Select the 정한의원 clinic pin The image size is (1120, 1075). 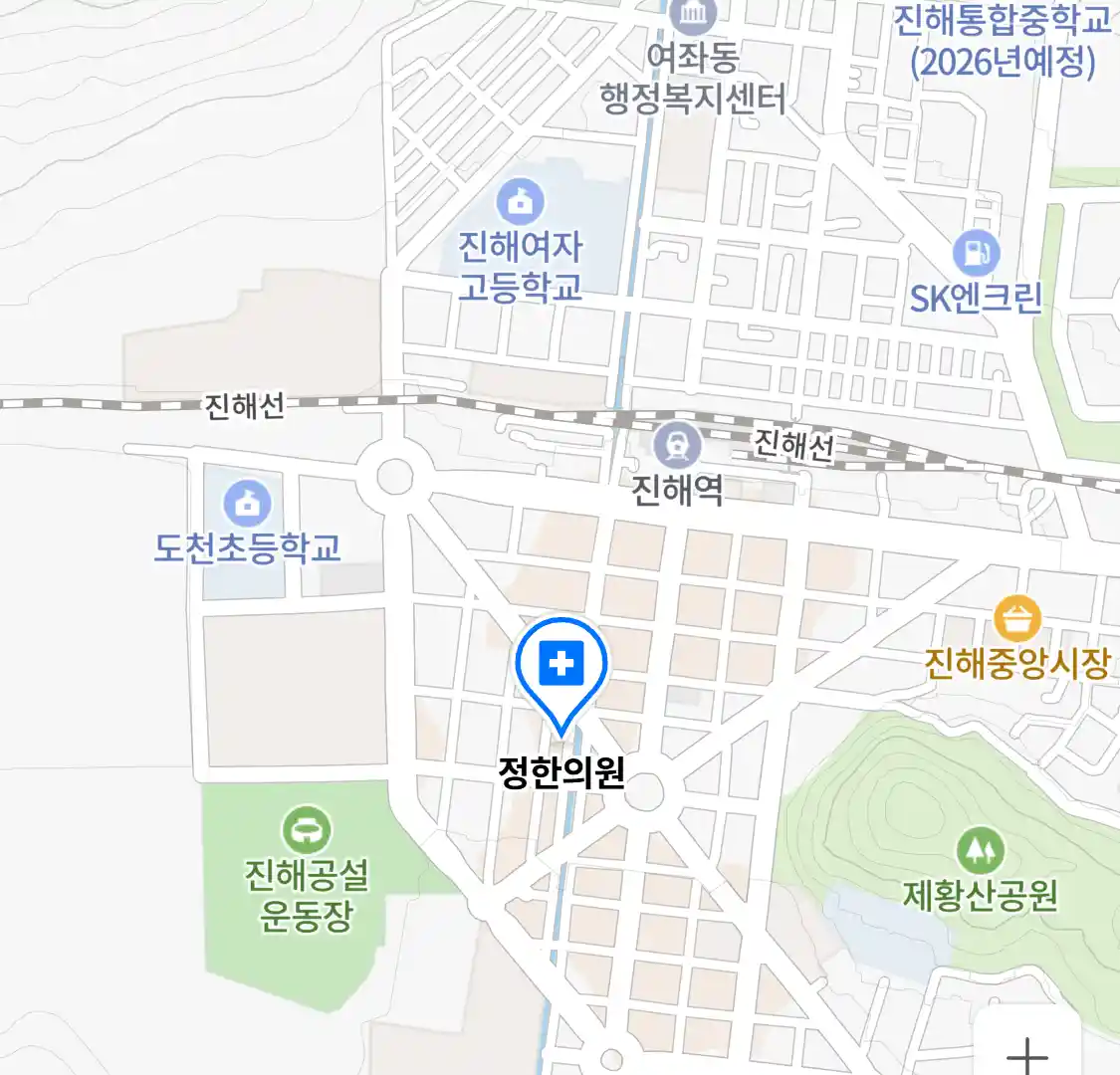561,664
